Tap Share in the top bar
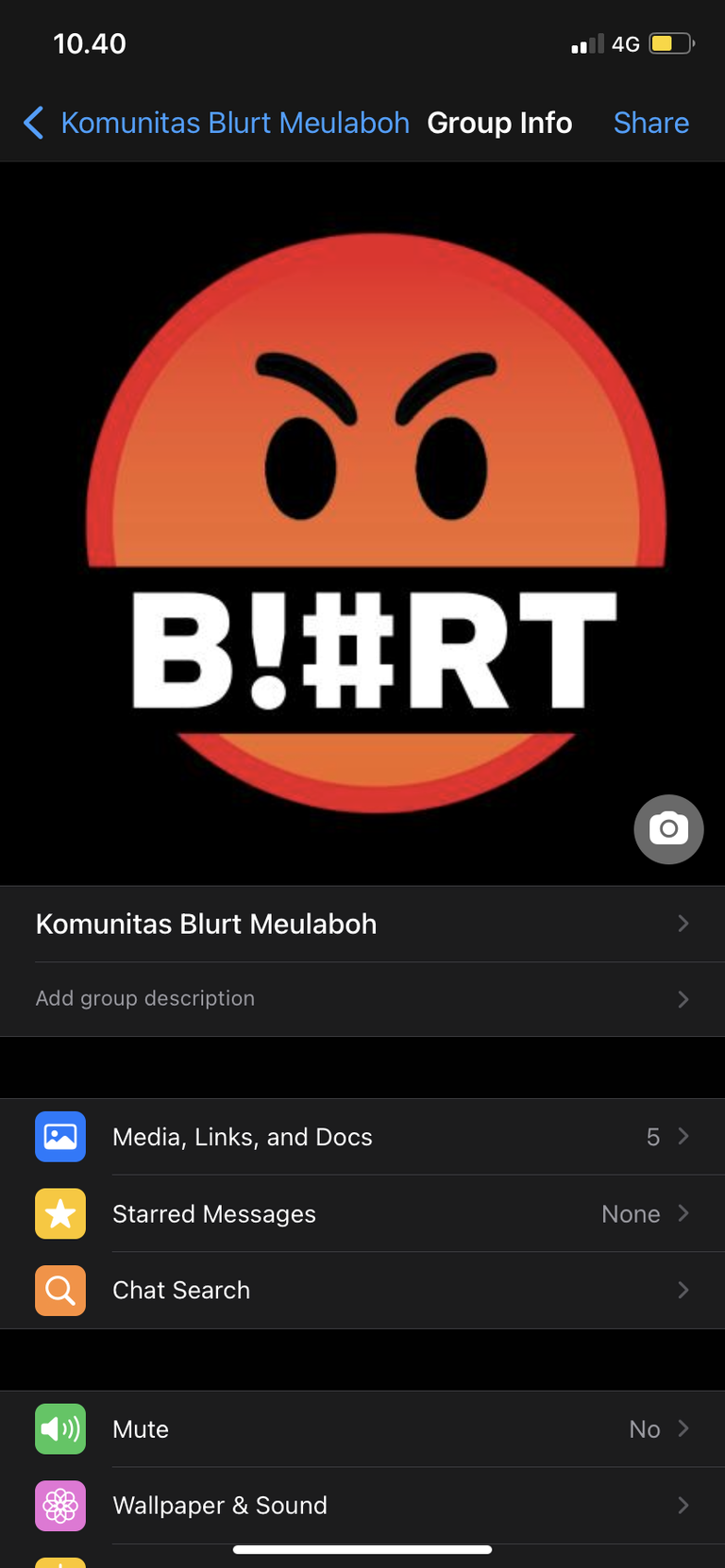The width and height of the screenshot is (725, 1568). 650,123
